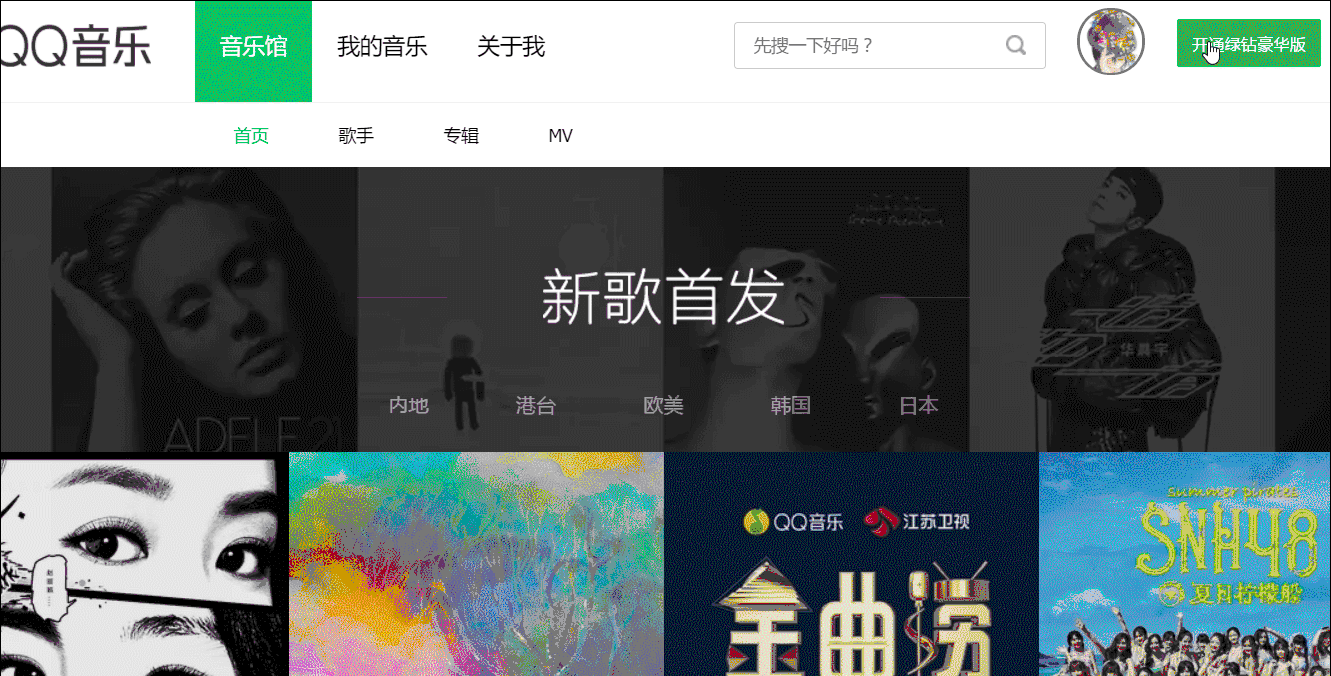Tap the magnifier search icon
The width and height of the screenshot is (1331, 676).
(x=1016, y=46)
